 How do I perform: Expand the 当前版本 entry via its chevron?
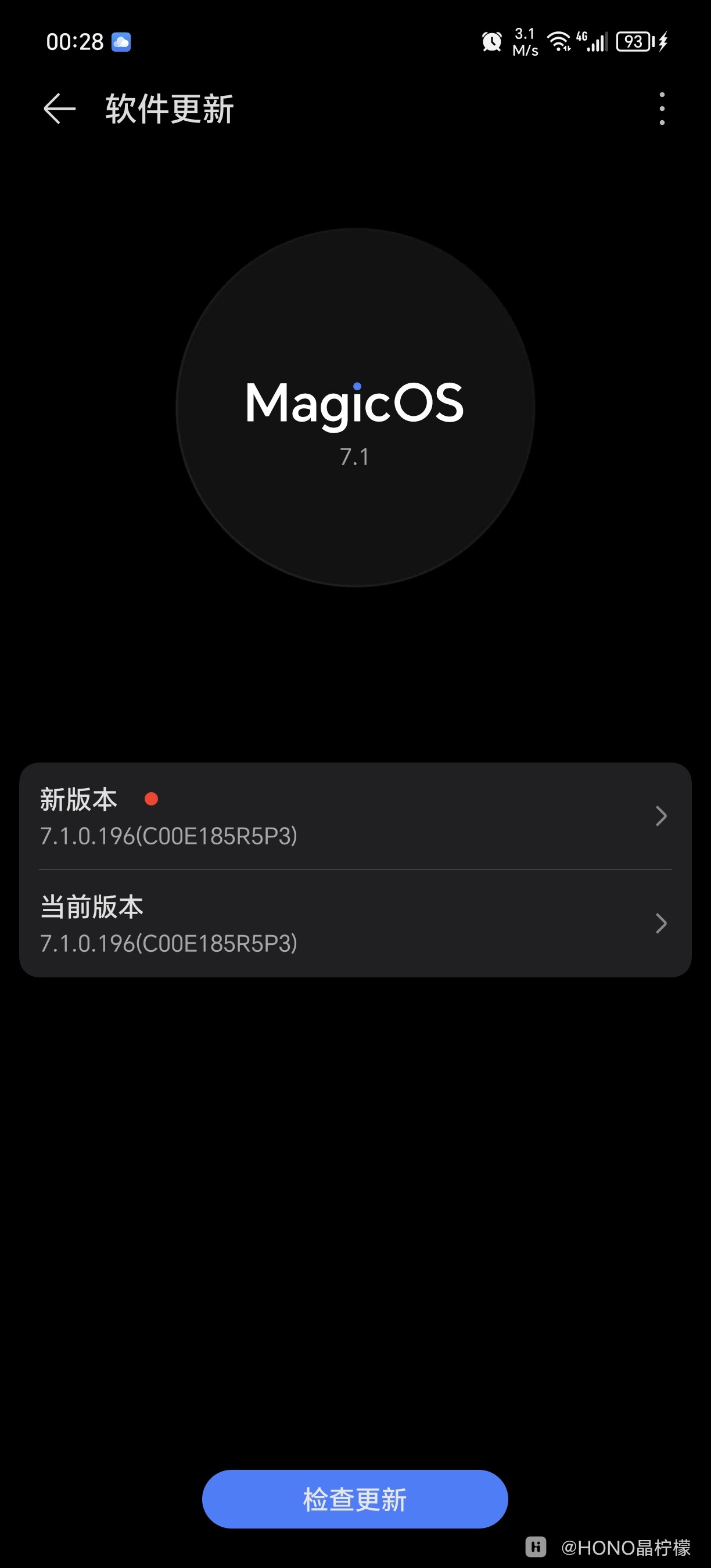click(662, 923)
